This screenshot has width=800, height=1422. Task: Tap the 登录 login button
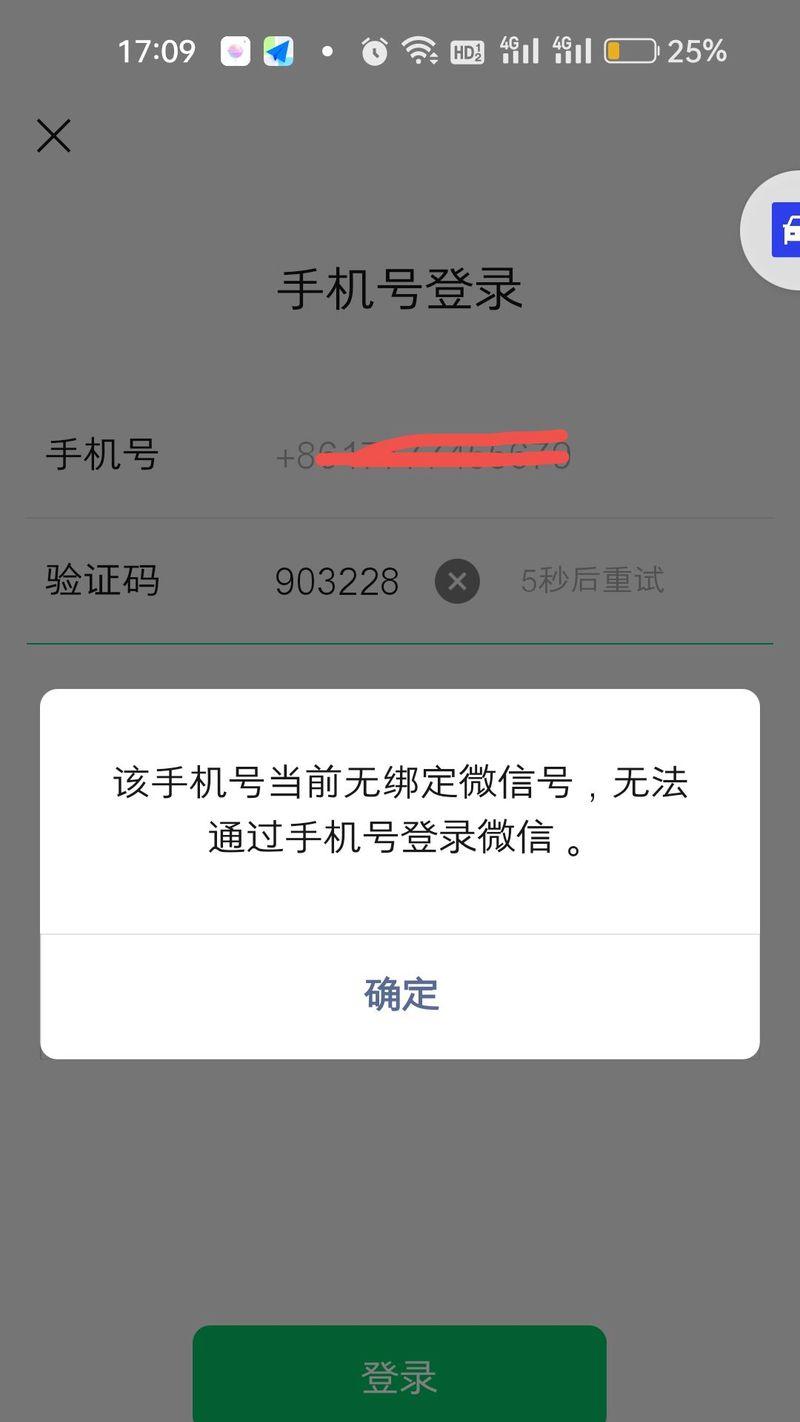coord(399,1376)
